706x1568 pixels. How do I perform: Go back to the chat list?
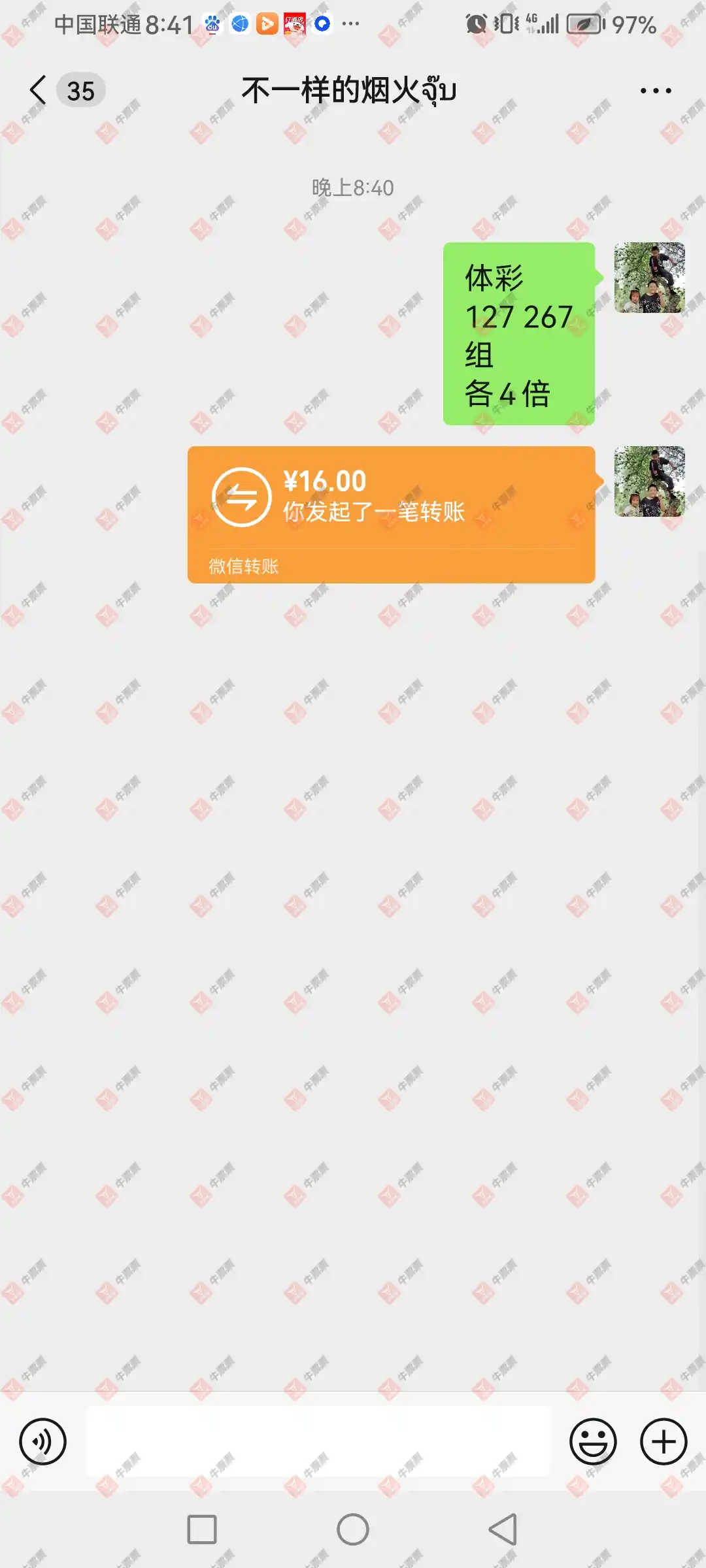tap(39, 90)
